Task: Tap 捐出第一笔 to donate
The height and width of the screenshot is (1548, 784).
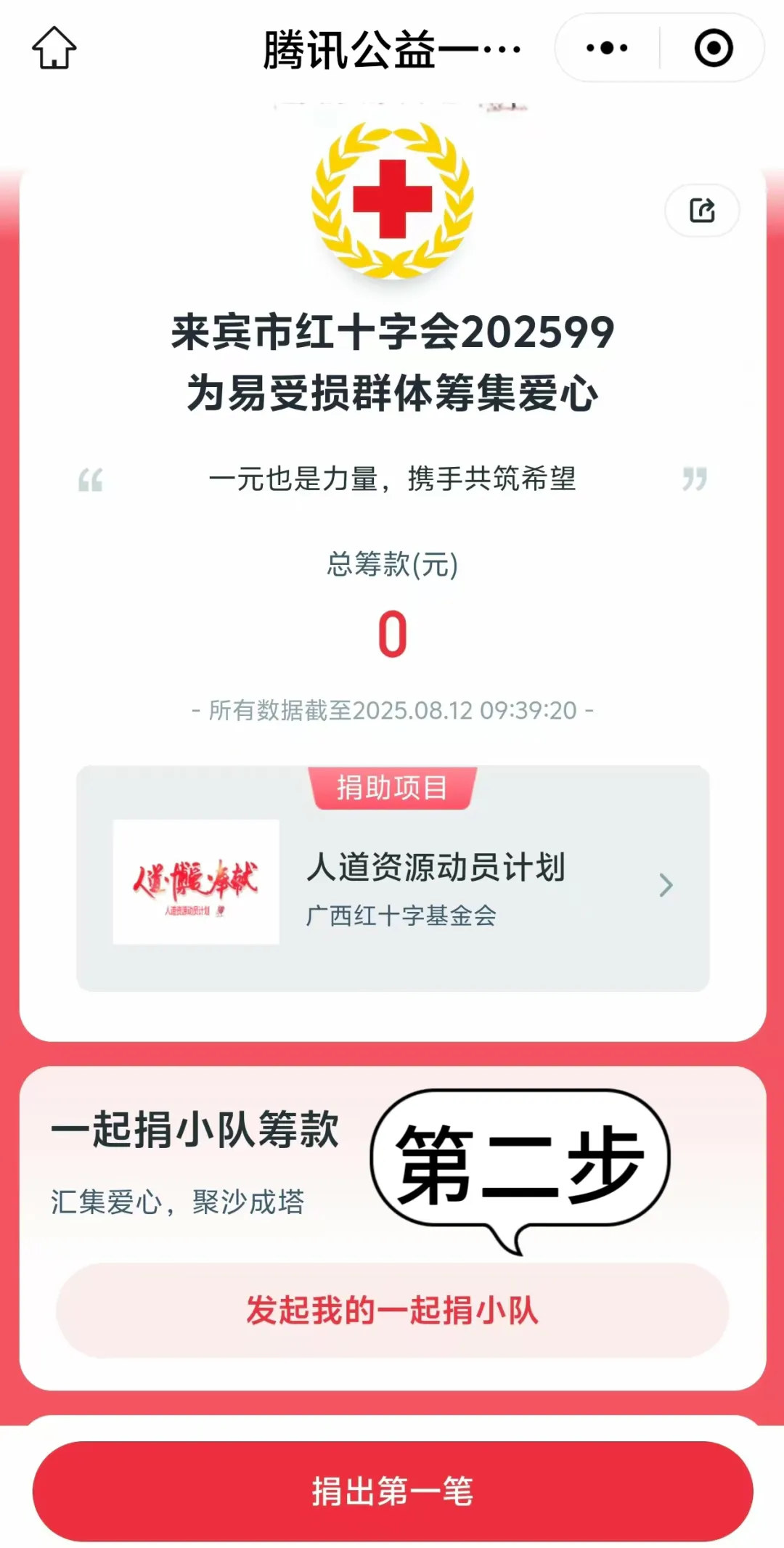Action: click(x=393, y=1491)
